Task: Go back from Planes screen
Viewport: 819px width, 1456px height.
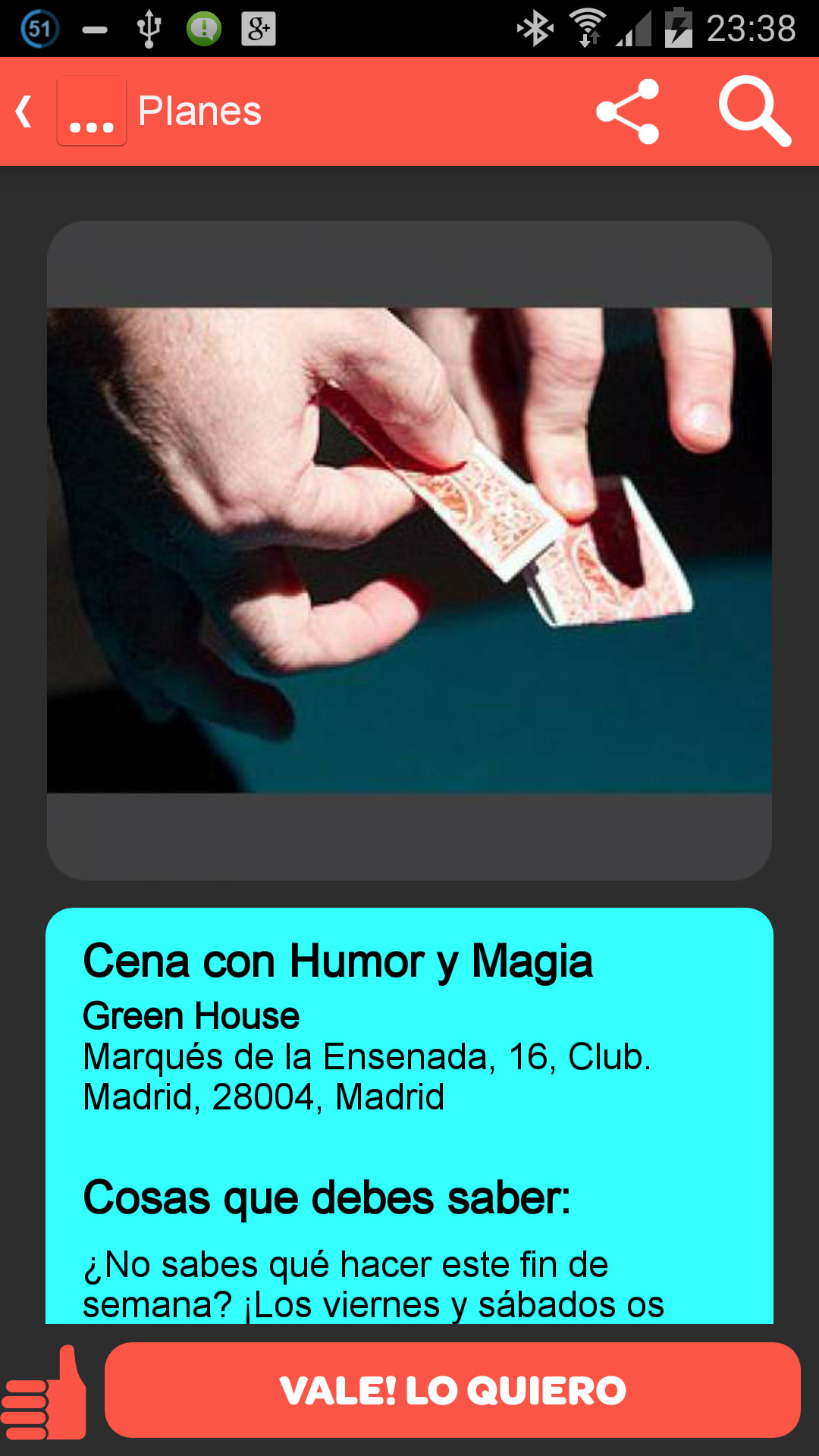Action: pos(24,111)
